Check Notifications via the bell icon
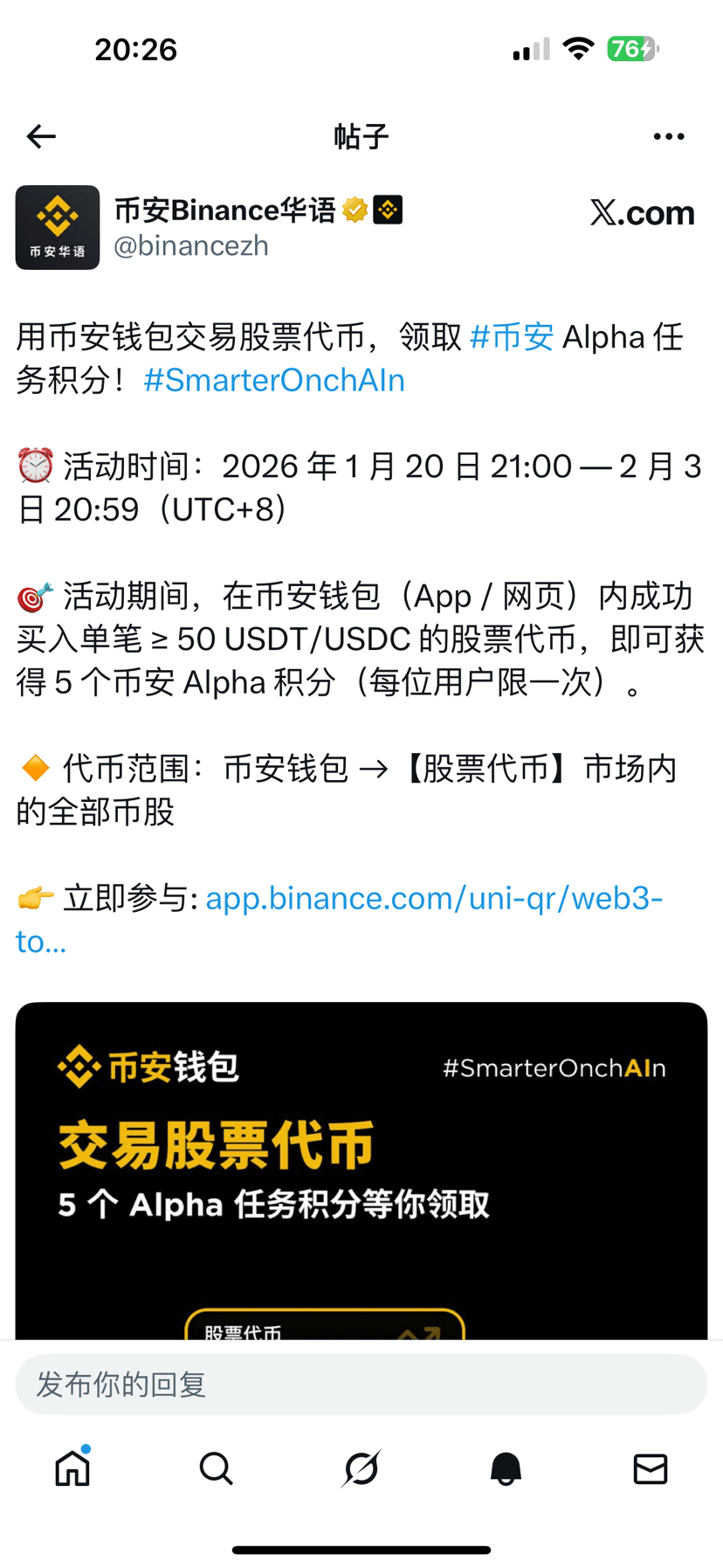This screenshot has width=723, height=1568. pos(506,1468)
